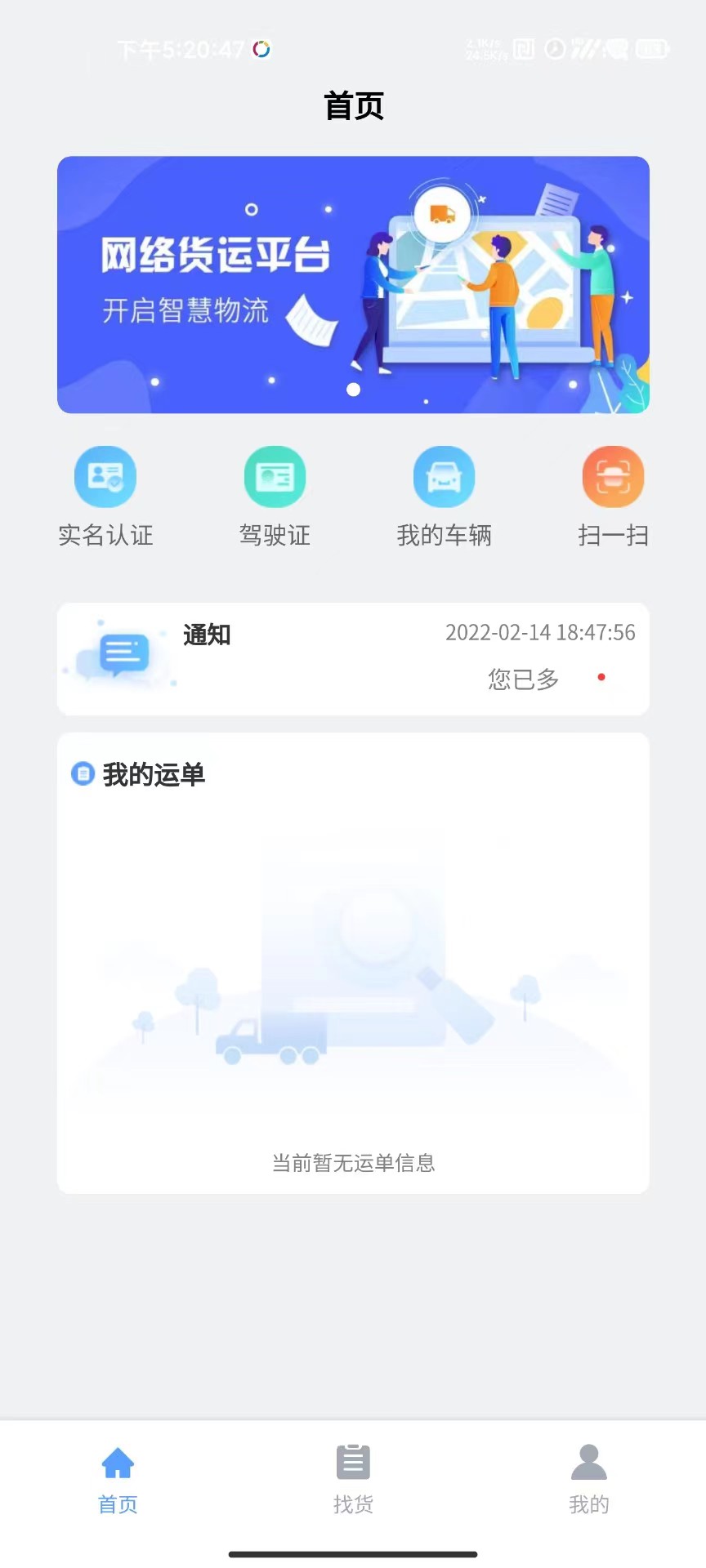Open the 通知 notification entry
The image size is (706, 1568).
(208, 635)
